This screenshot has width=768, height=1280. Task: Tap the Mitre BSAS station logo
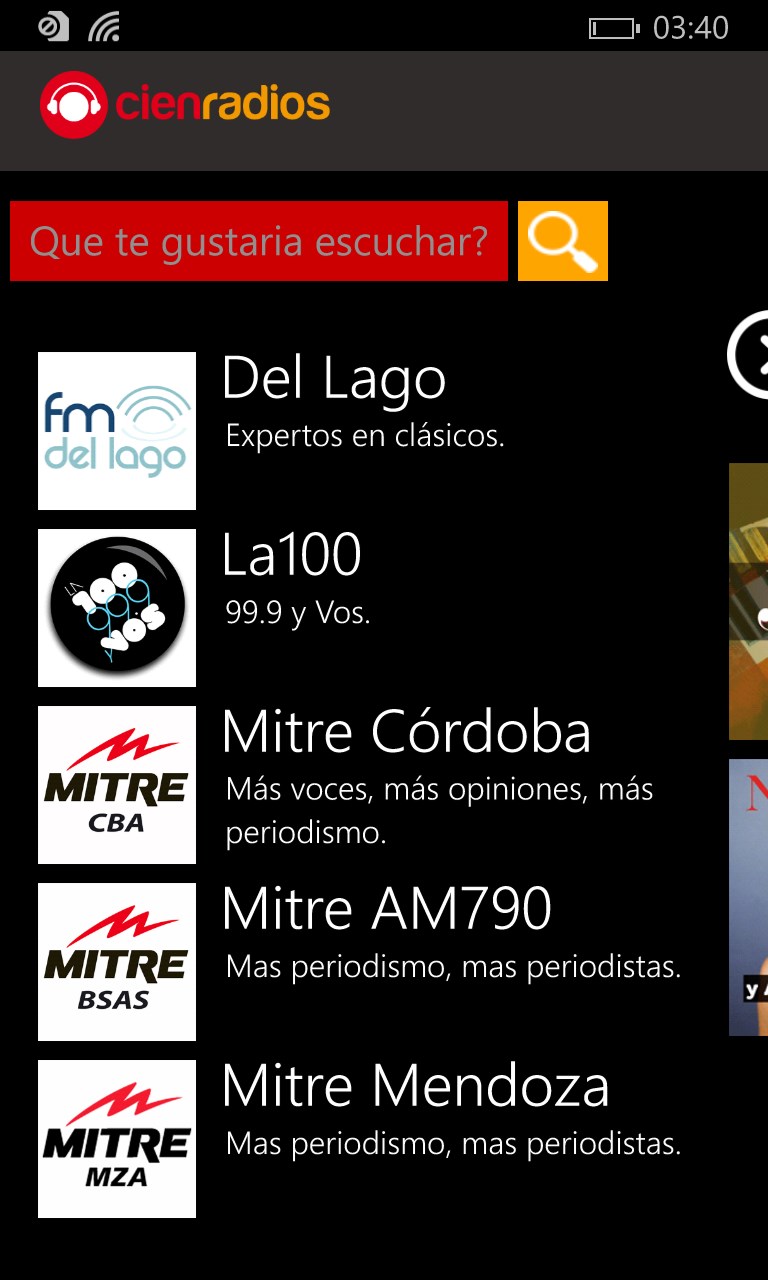click(x=116, y=961)
